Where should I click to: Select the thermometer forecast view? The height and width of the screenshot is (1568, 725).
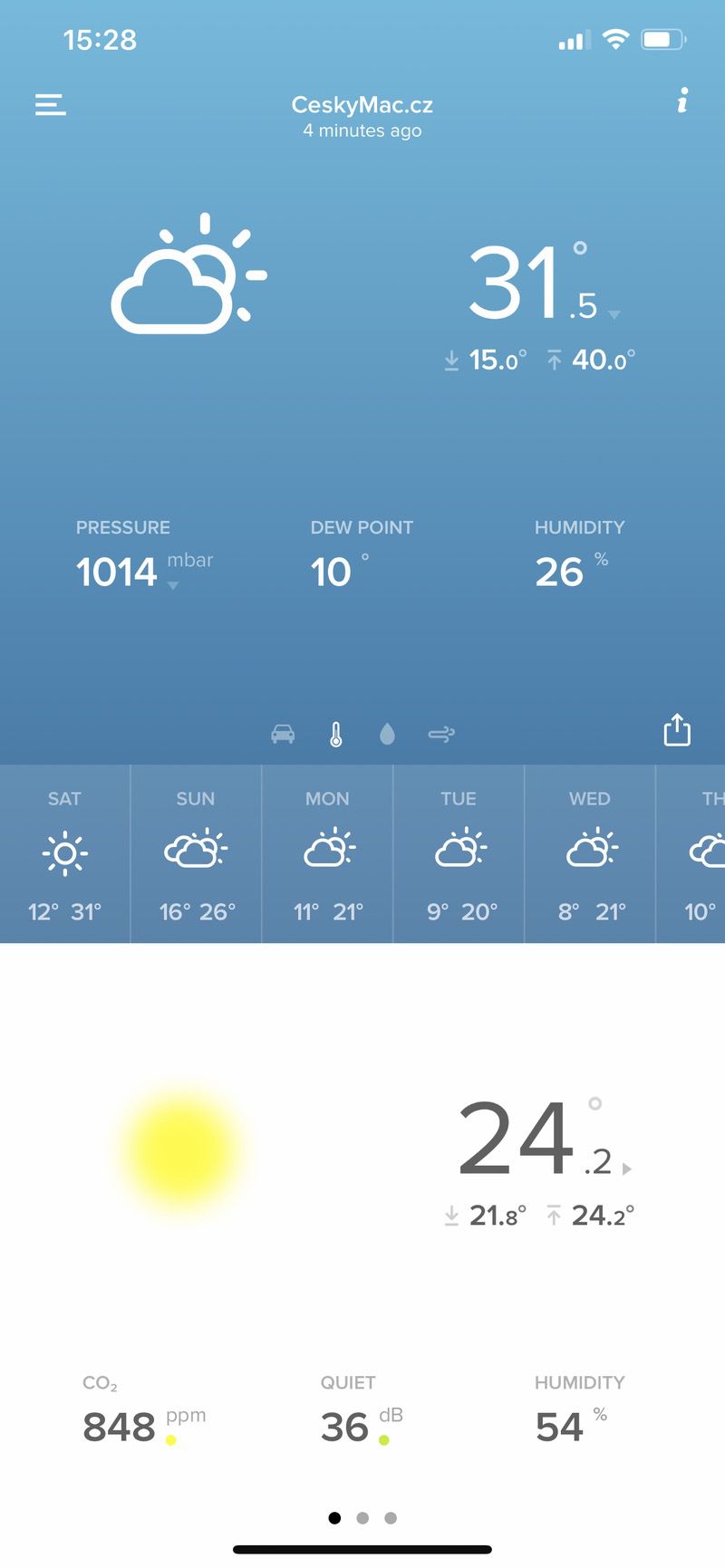click(336, 734)
